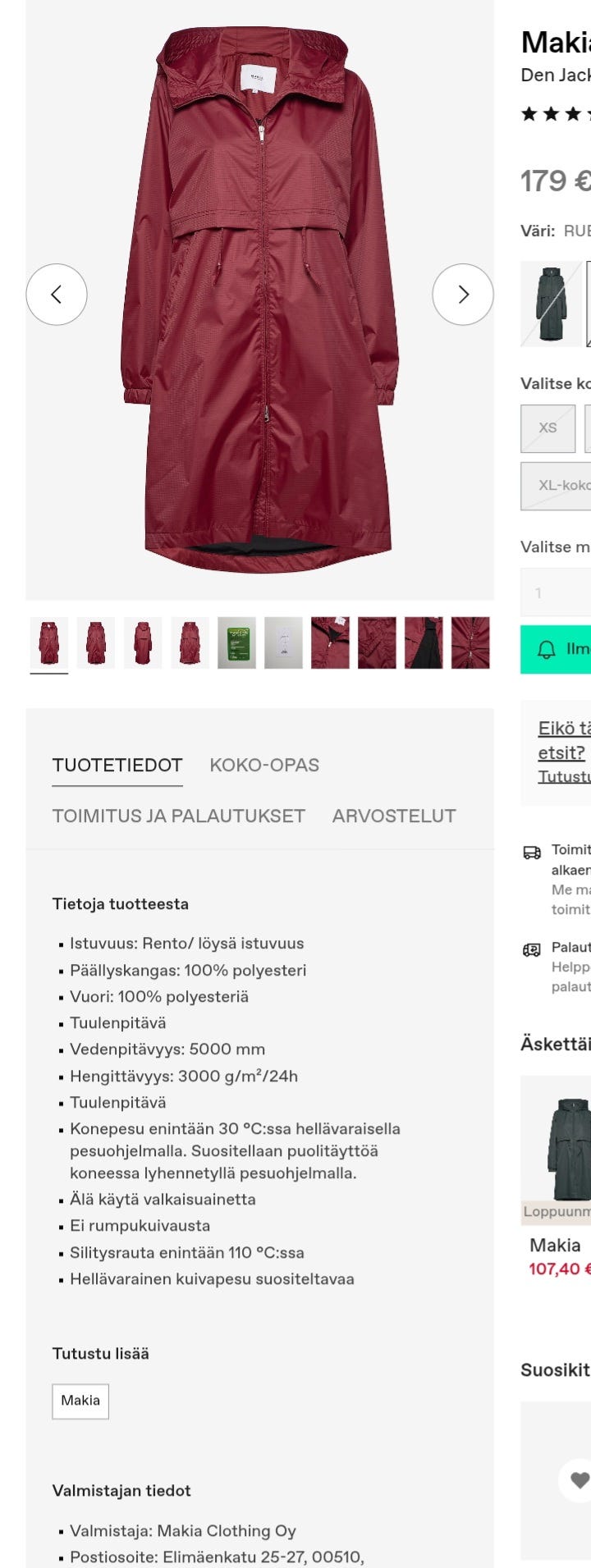Image resolution: width=591 pixels, height=1568 pixels.
Task: Click the right image carousel arrow
Action: click(x=463, y=294)
